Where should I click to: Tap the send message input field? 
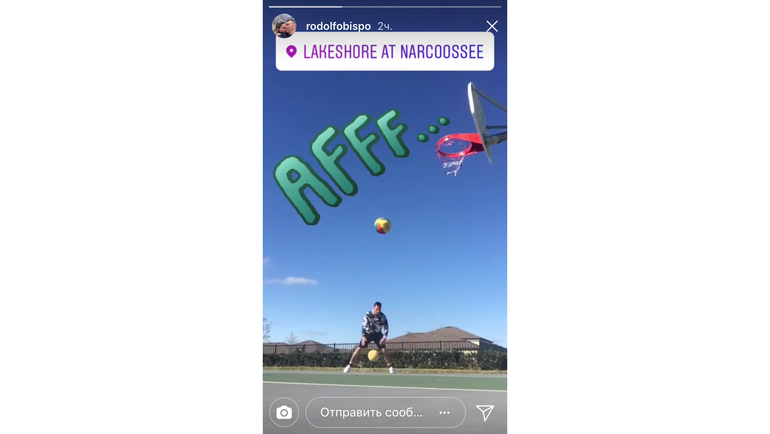click(370, 412)
